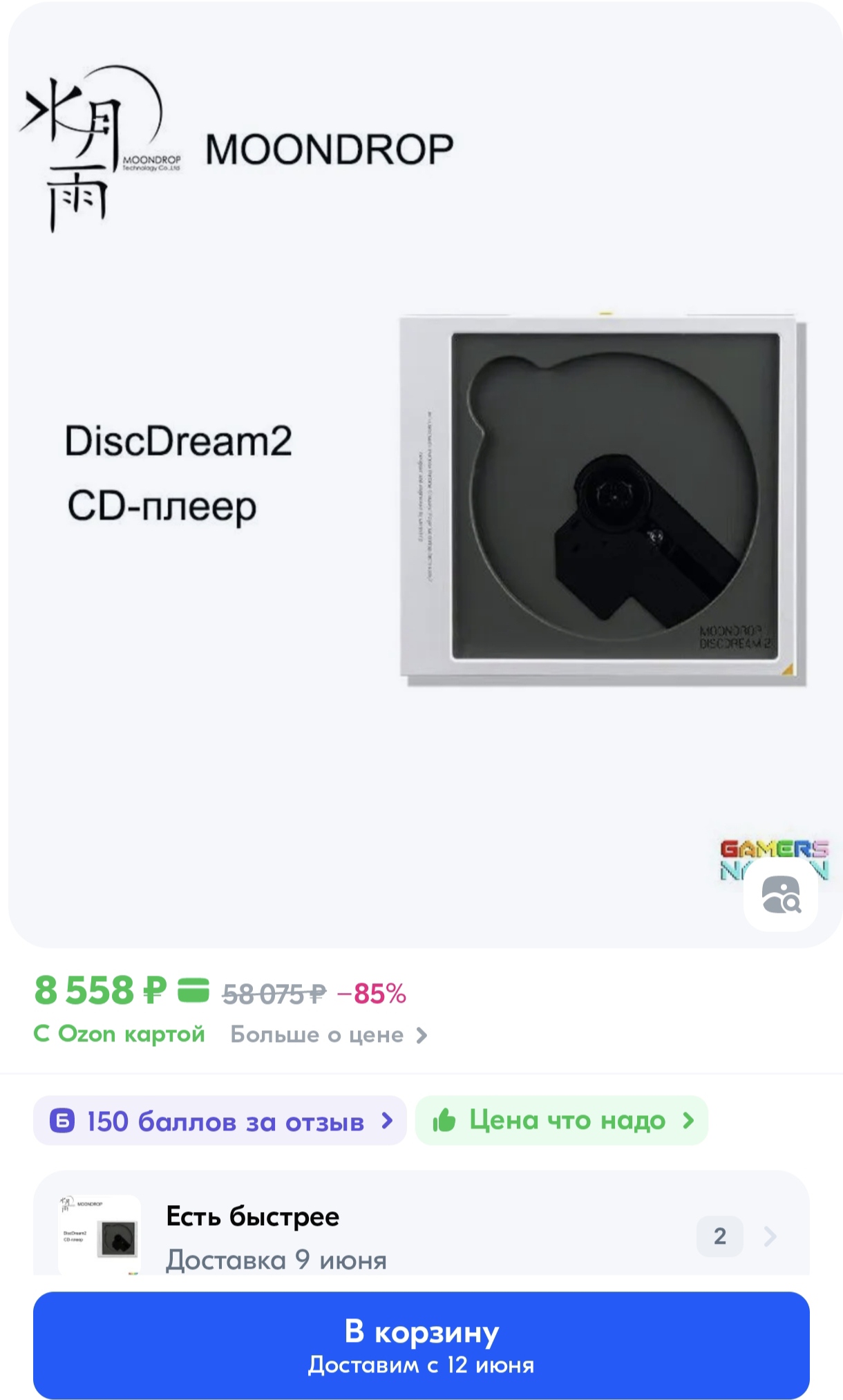The height and width of the screenshot is (1400, 843).
Task: Open the DiscDream2 CD player product image
Action: pos(602,500)
